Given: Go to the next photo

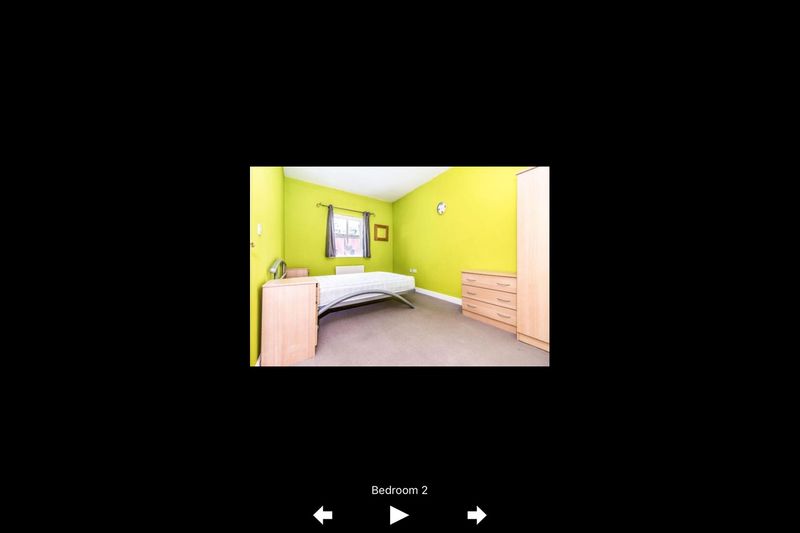Looking at the screenshot, I should [477, 515].
